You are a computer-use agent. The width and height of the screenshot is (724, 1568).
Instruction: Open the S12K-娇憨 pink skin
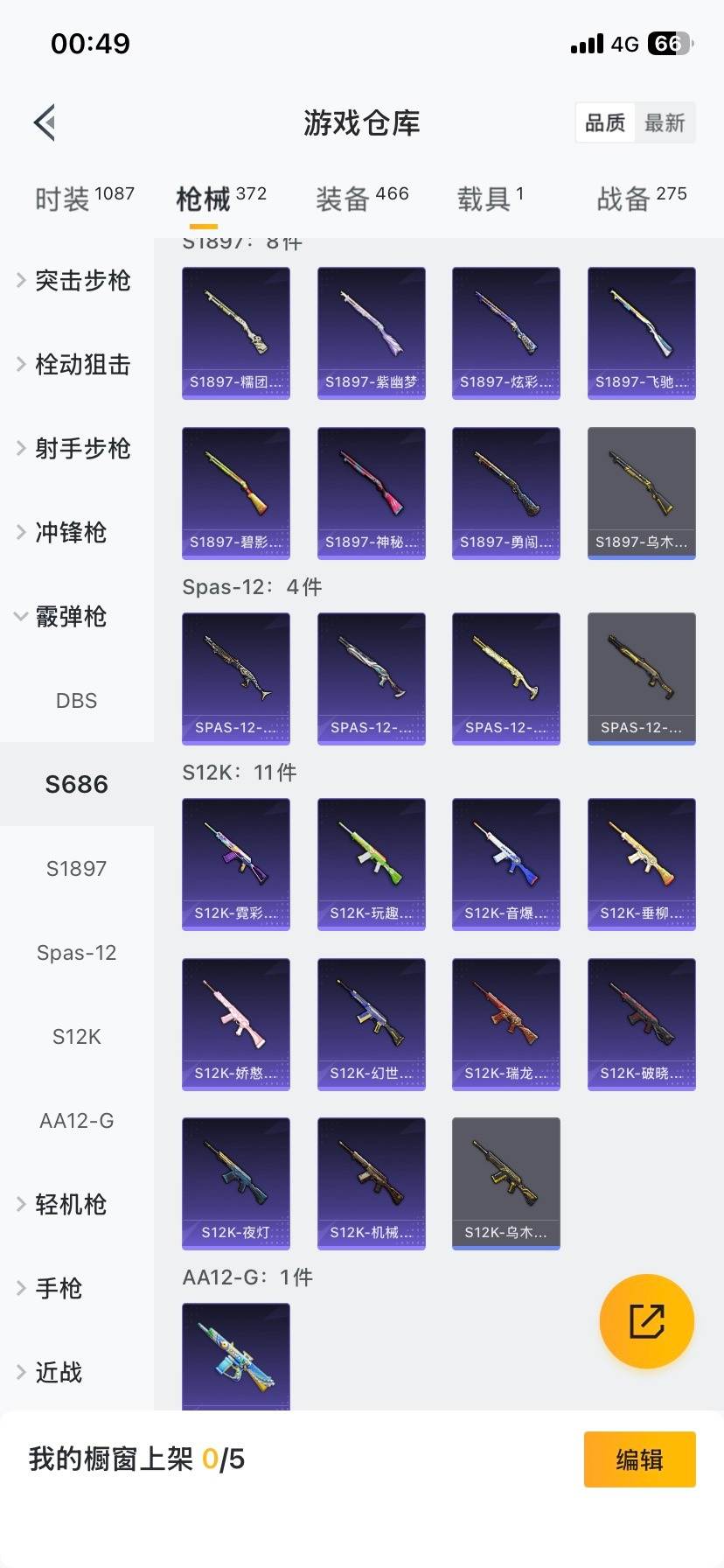[x=235, y=1024]
